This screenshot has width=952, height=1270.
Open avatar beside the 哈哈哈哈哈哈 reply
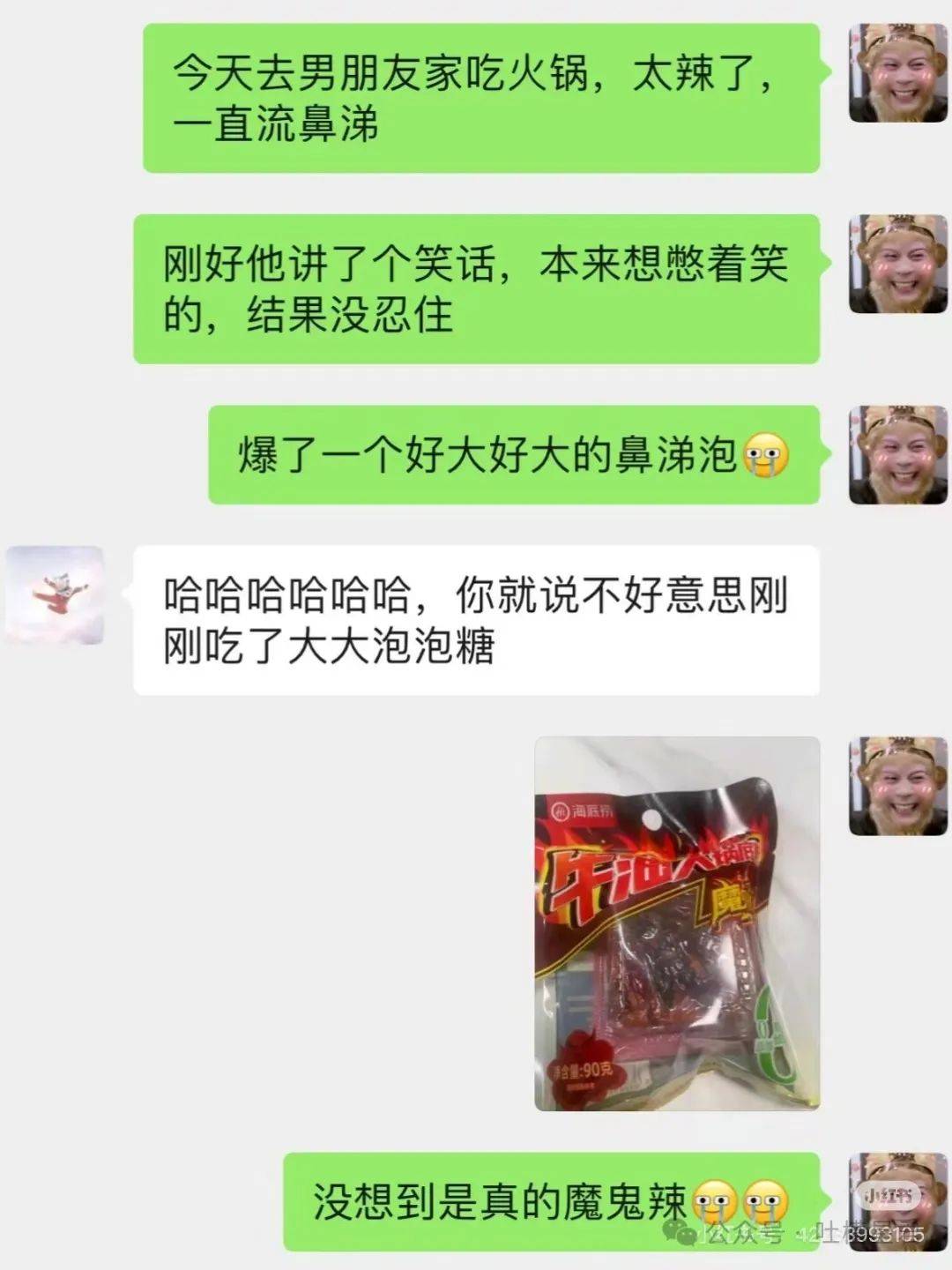[x=55, y=594]
